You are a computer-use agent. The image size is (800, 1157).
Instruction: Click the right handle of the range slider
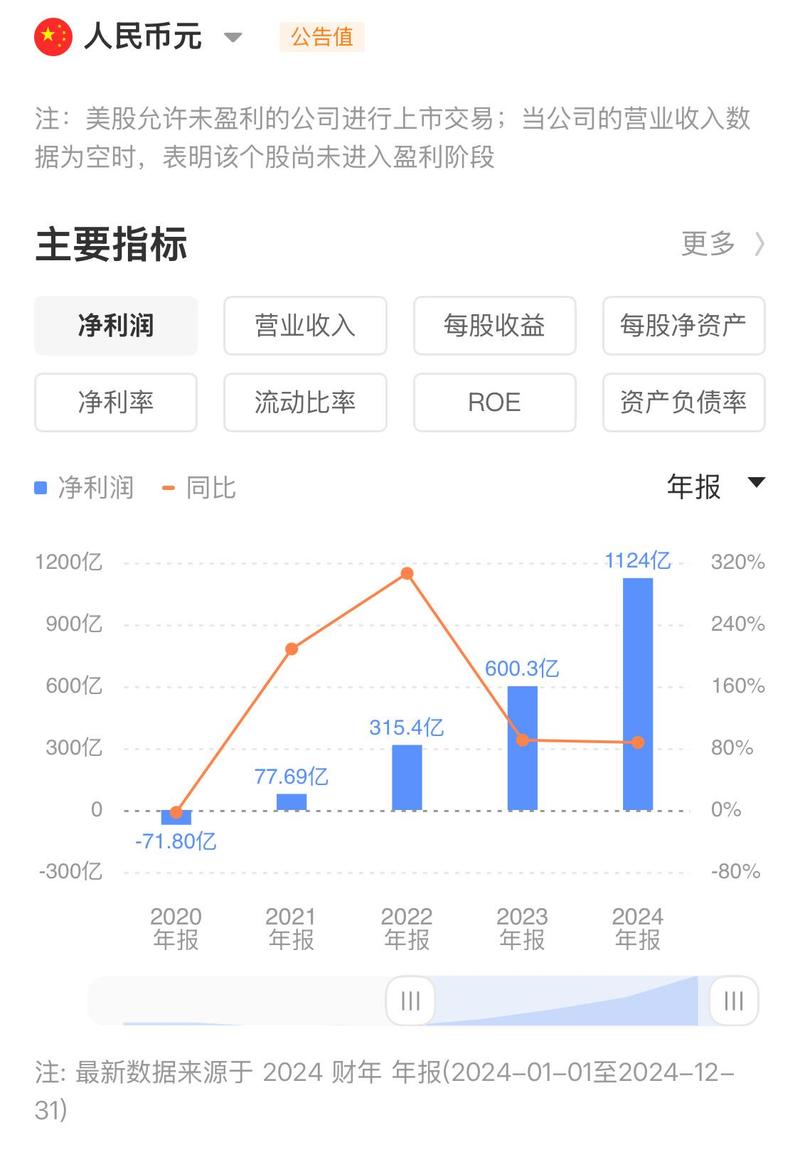point(733,1001)
